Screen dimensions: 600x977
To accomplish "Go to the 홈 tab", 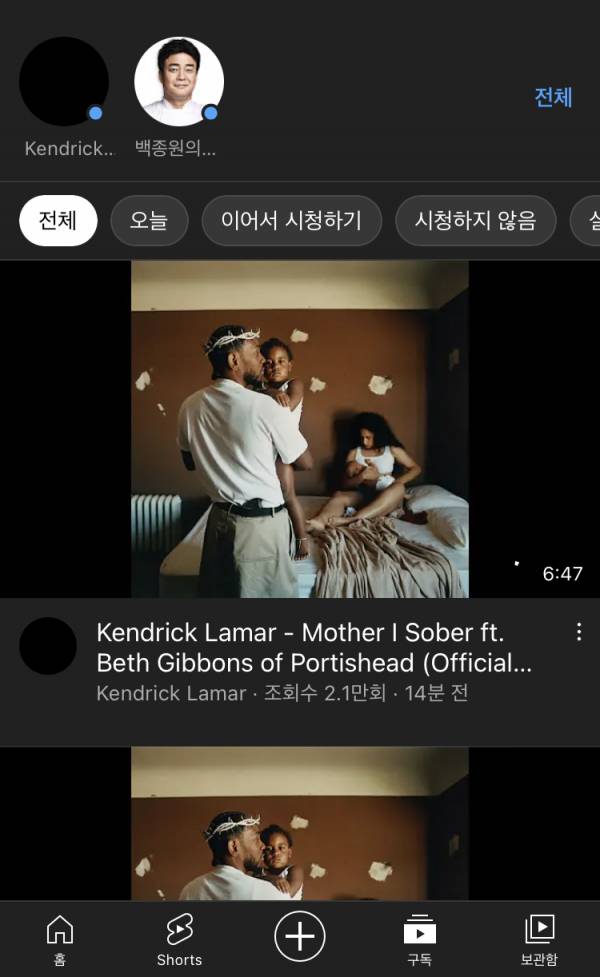I will click(60, 940).
